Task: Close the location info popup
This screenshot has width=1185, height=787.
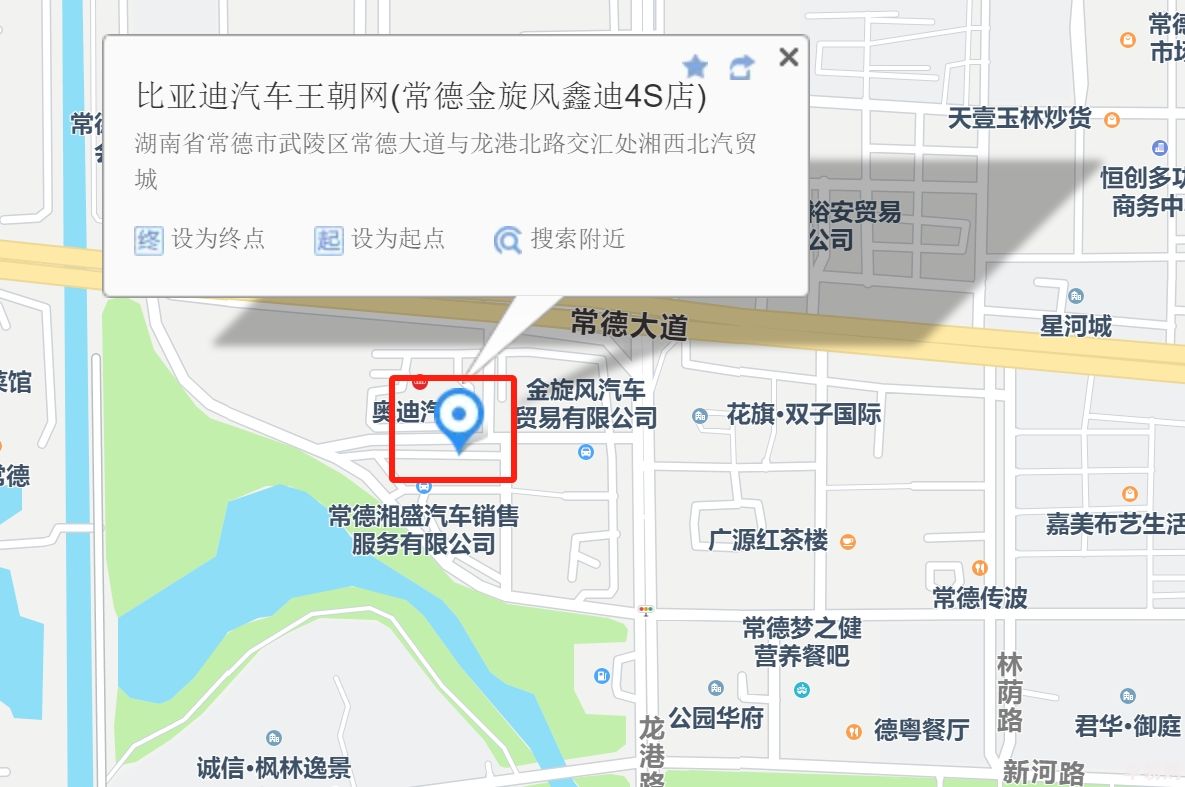Action: pos(788,57)
